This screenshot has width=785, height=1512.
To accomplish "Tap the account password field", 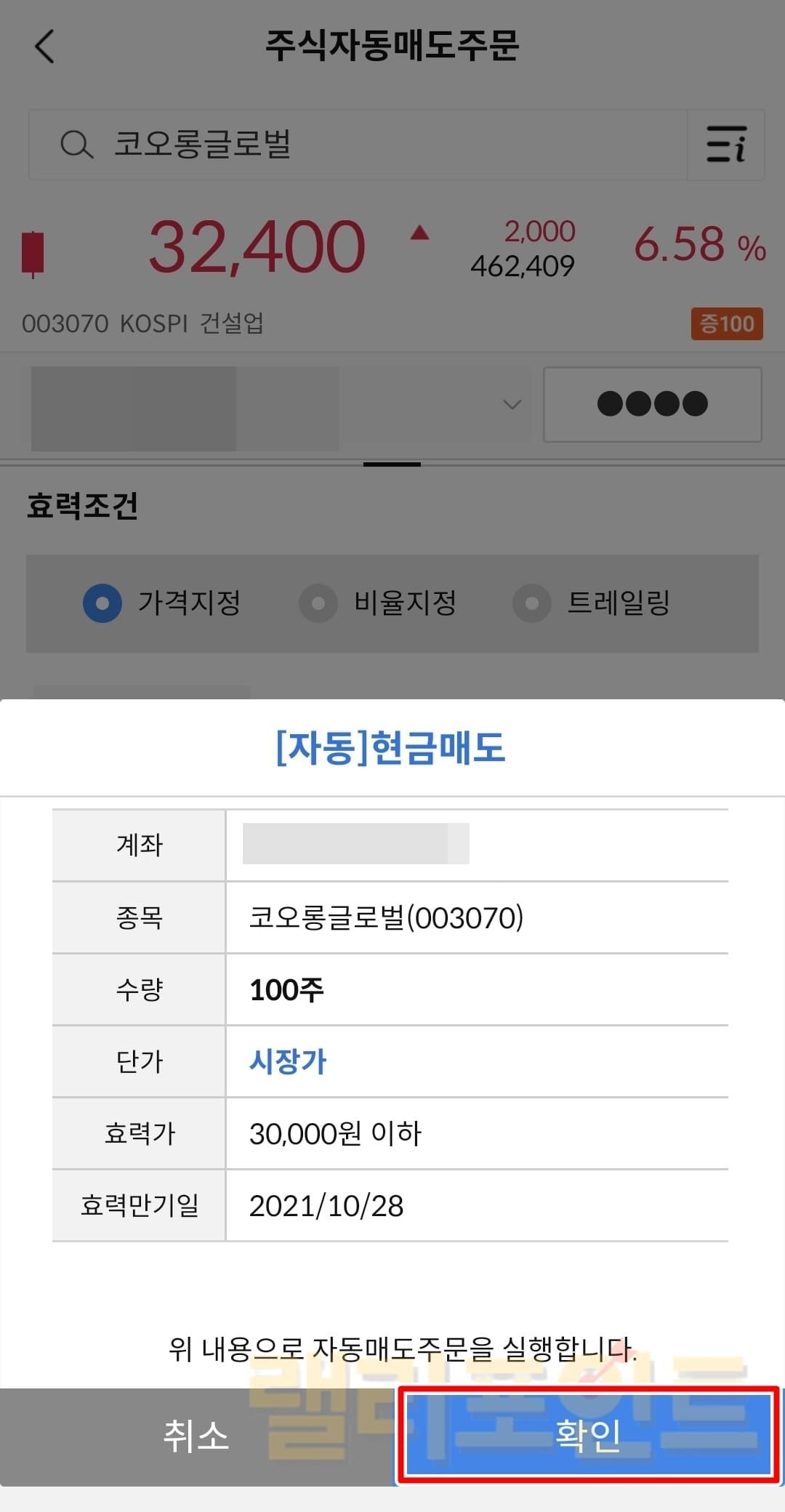I will [x=652, y=404].
